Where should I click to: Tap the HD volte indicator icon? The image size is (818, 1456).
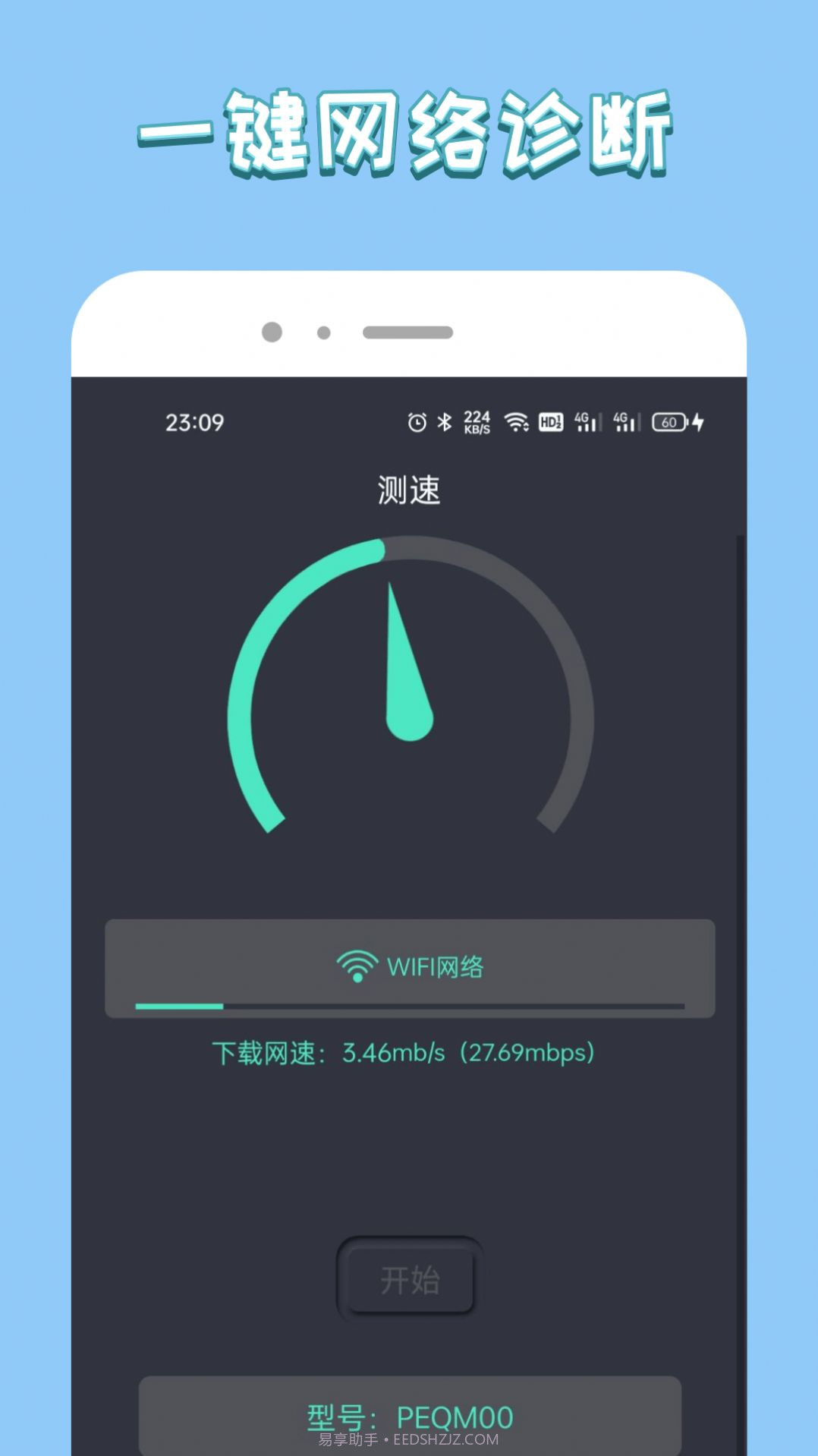click(x=549, y=421)
